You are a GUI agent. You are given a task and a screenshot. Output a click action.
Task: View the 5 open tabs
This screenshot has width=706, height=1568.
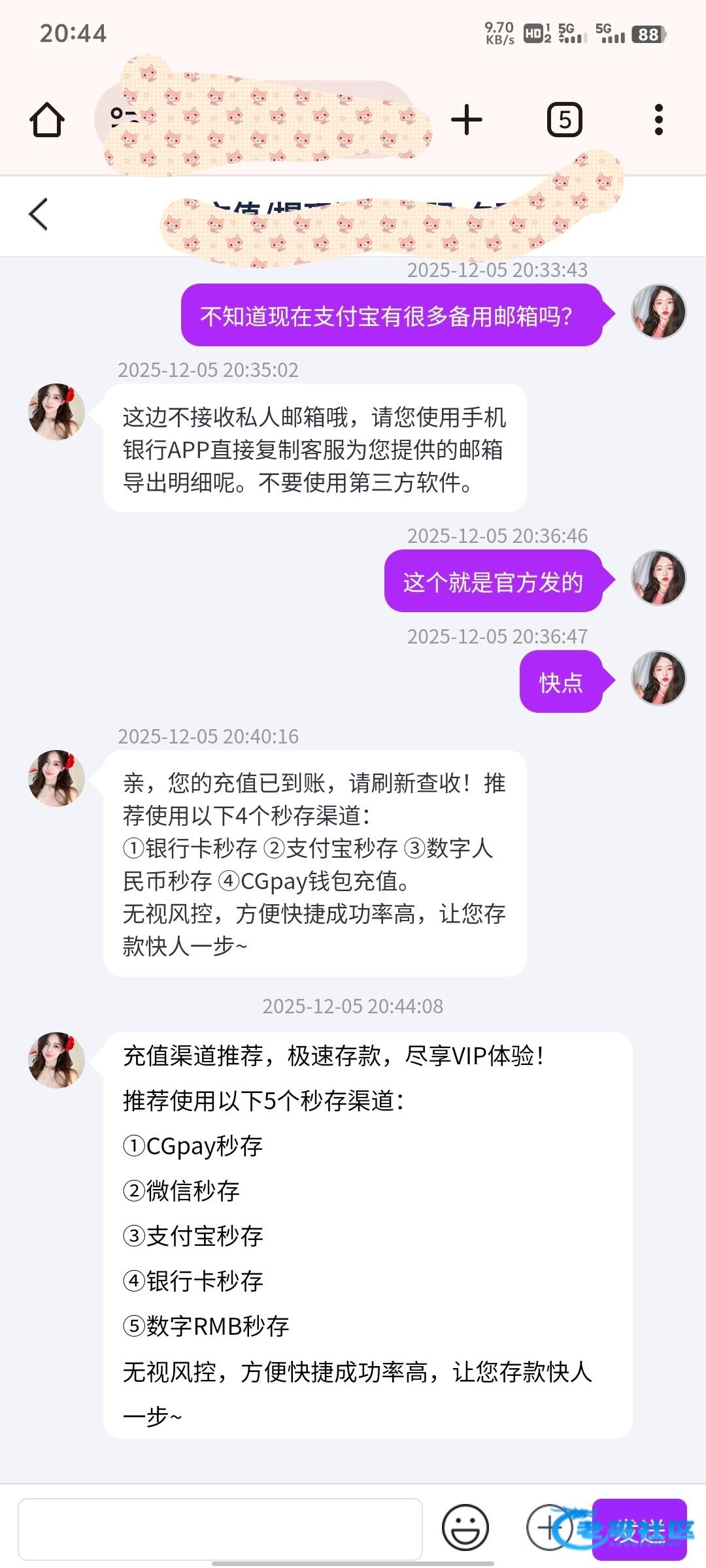tap(564, 120)
